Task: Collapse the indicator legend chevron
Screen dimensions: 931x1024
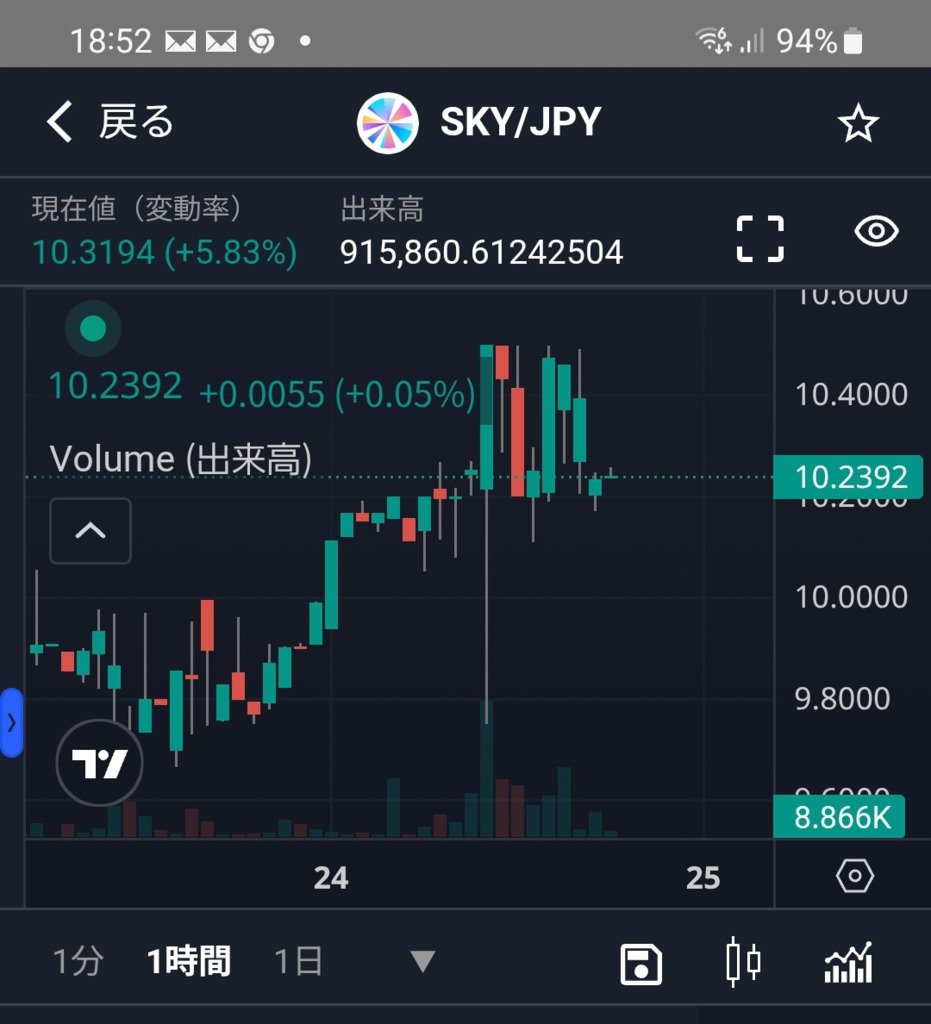Action: 90,530
